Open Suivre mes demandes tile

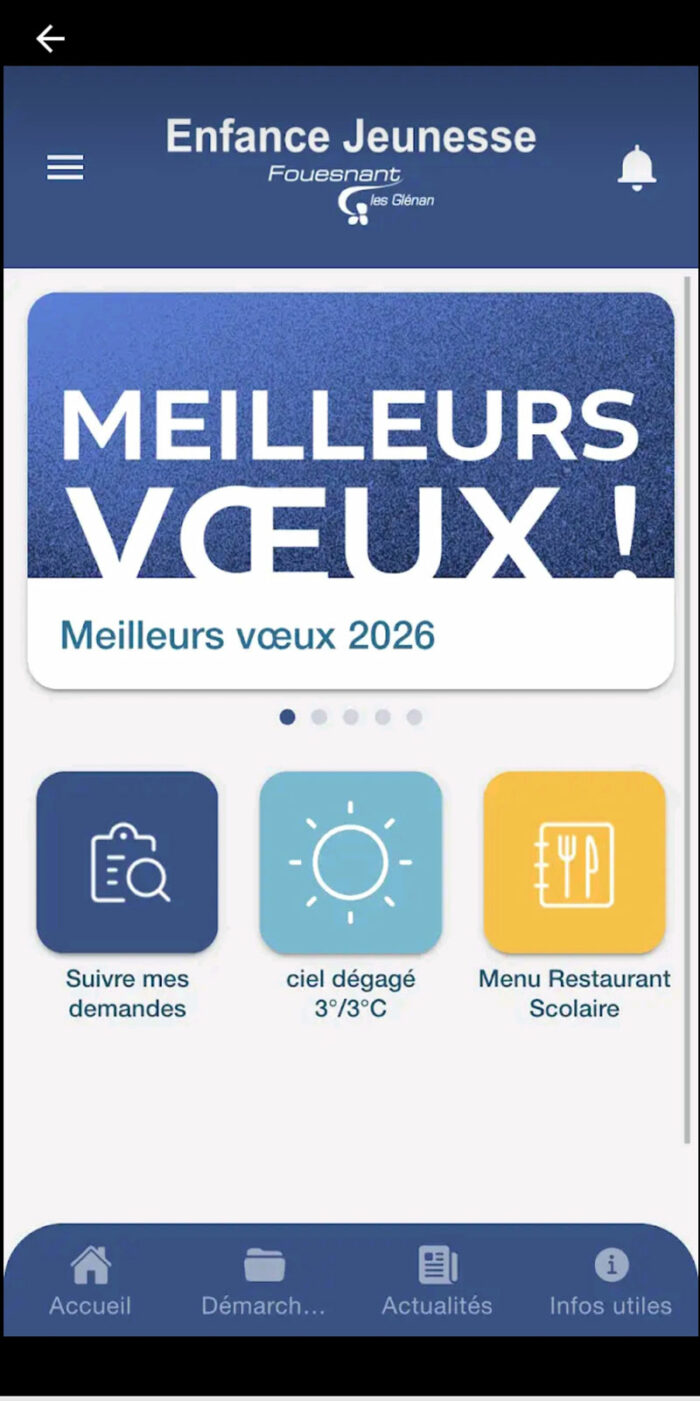127,862
